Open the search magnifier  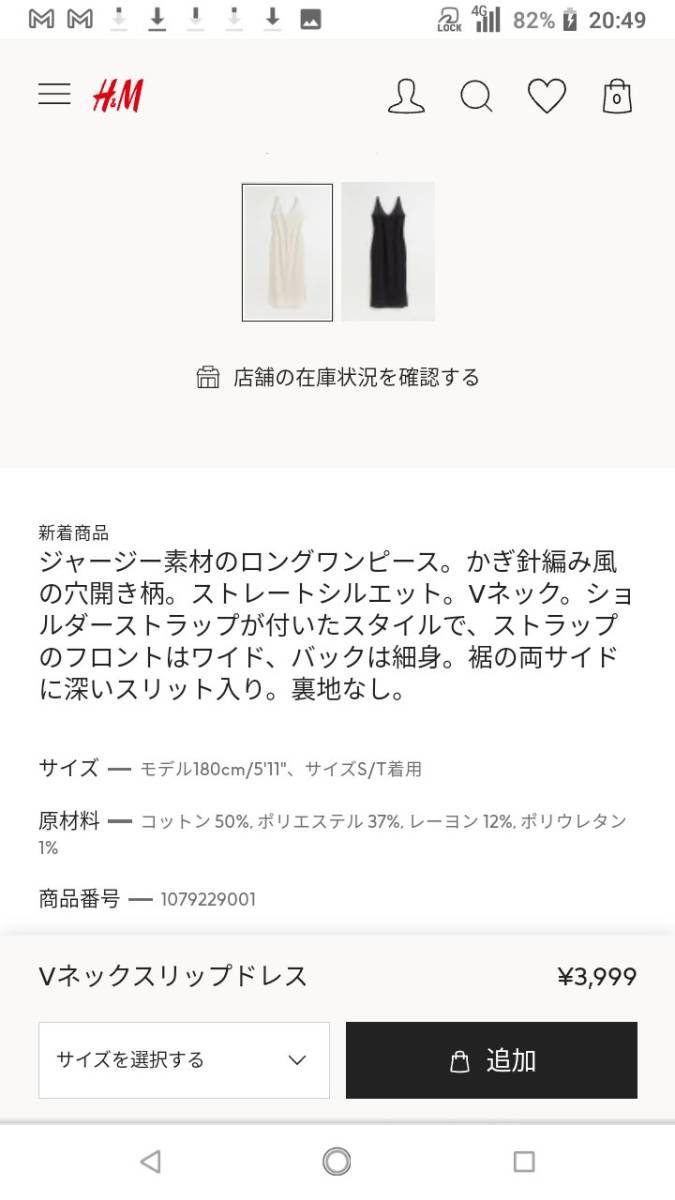[x=476, y=97]
